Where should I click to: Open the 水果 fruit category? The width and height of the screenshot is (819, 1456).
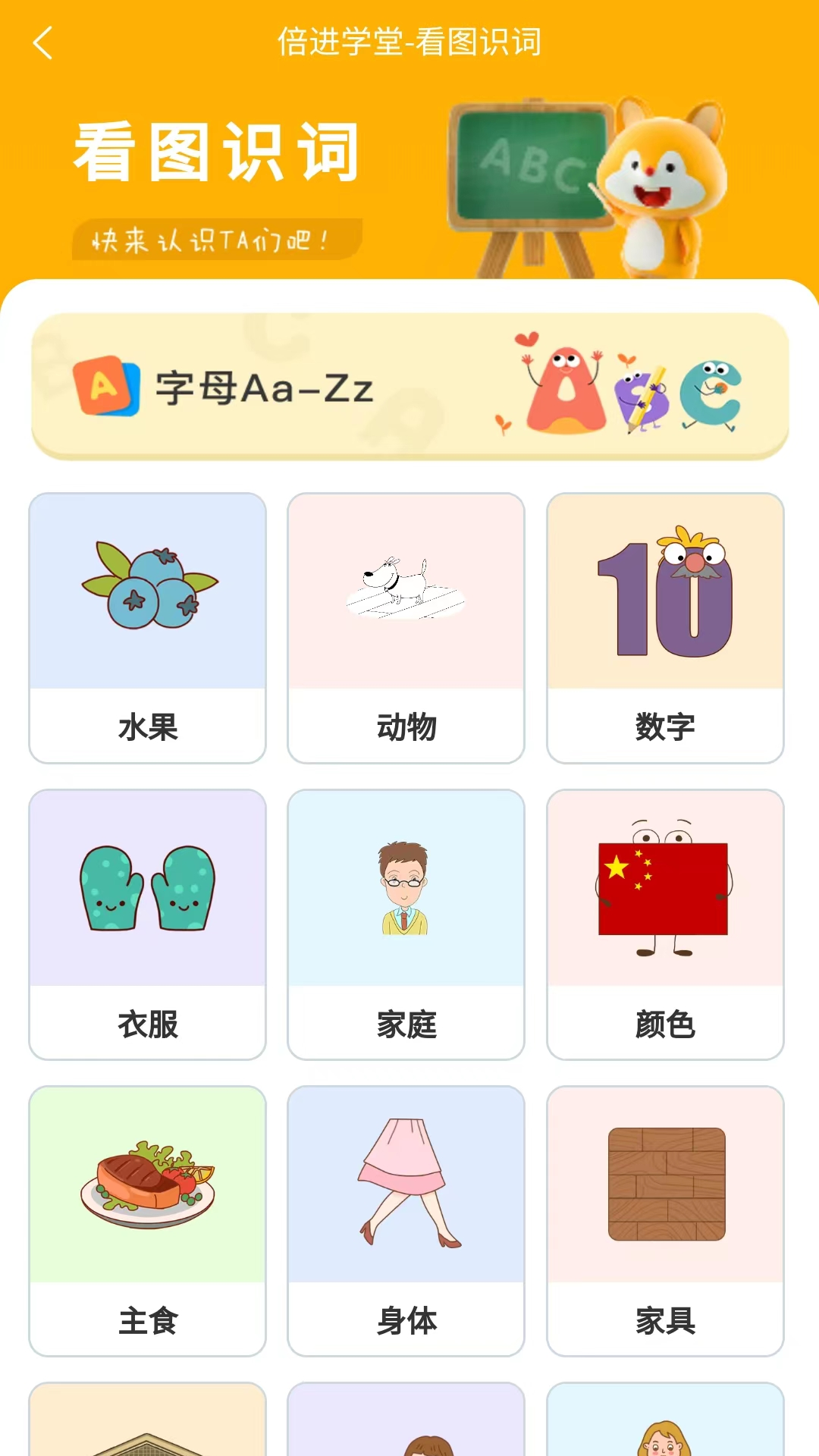click(148, 628)
